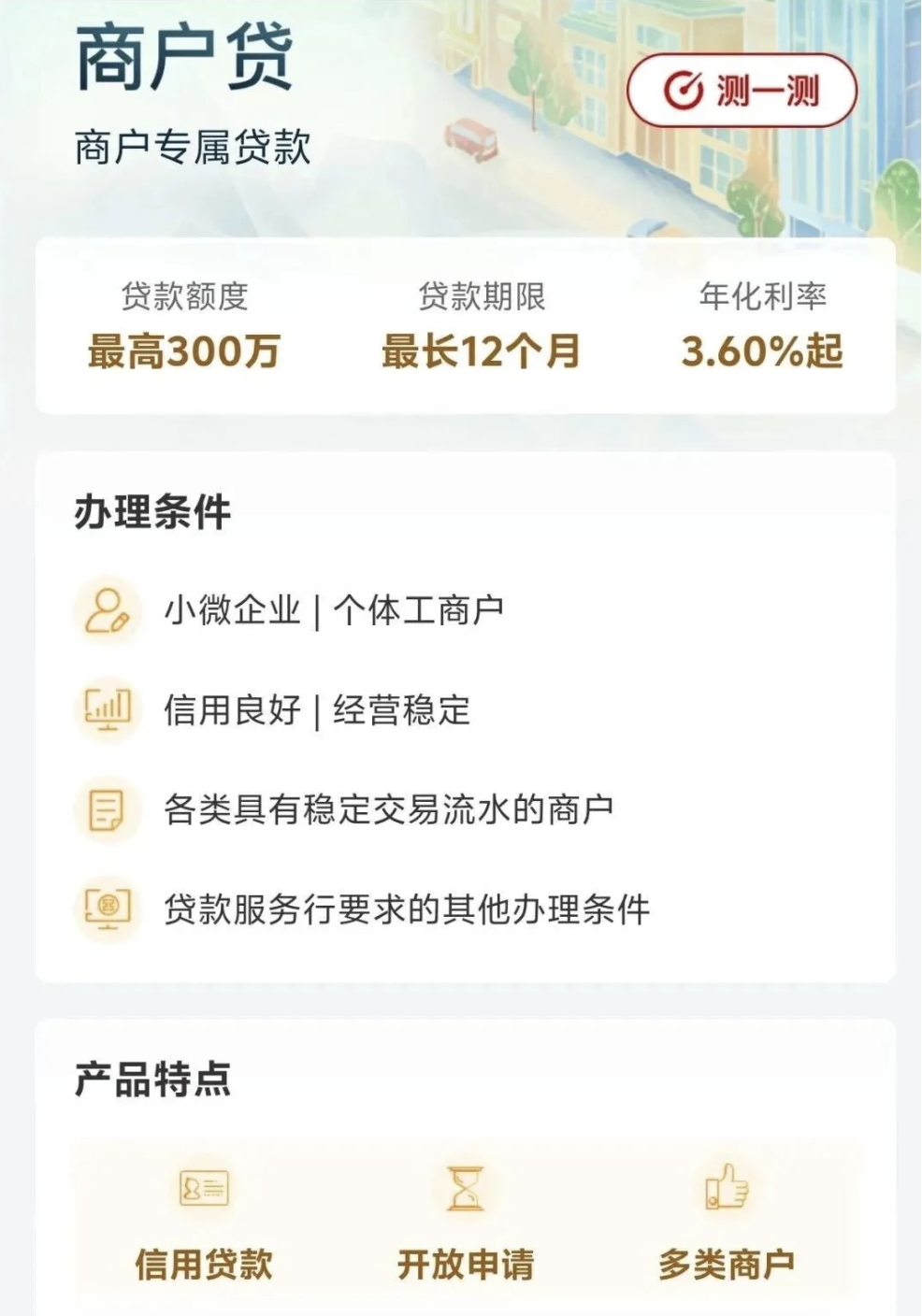Open the 测一测 assessment button
Image resolution: width=922 pixels, height=1316 pixels.
742,89
